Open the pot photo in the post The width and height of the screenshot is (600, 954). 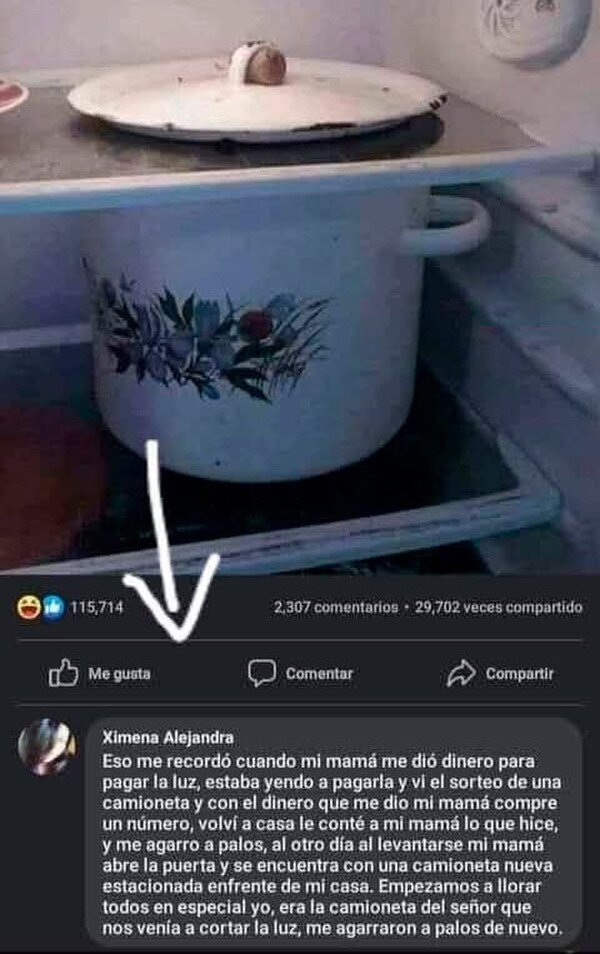tap(300, 287)
